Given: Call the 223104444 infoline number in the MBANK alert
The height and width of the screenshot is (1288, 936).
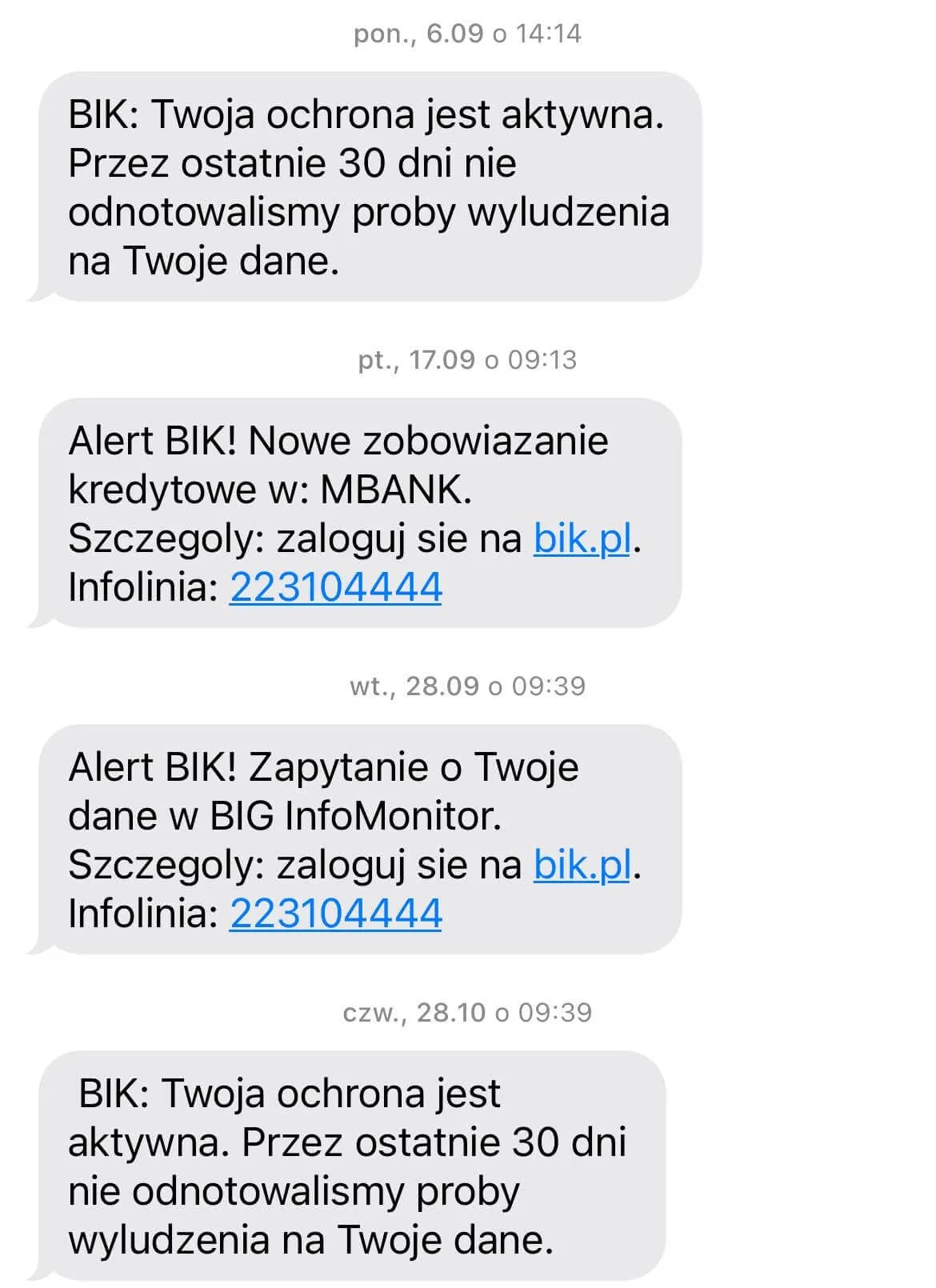Looking at the screenshot, I should click(334, 590).
